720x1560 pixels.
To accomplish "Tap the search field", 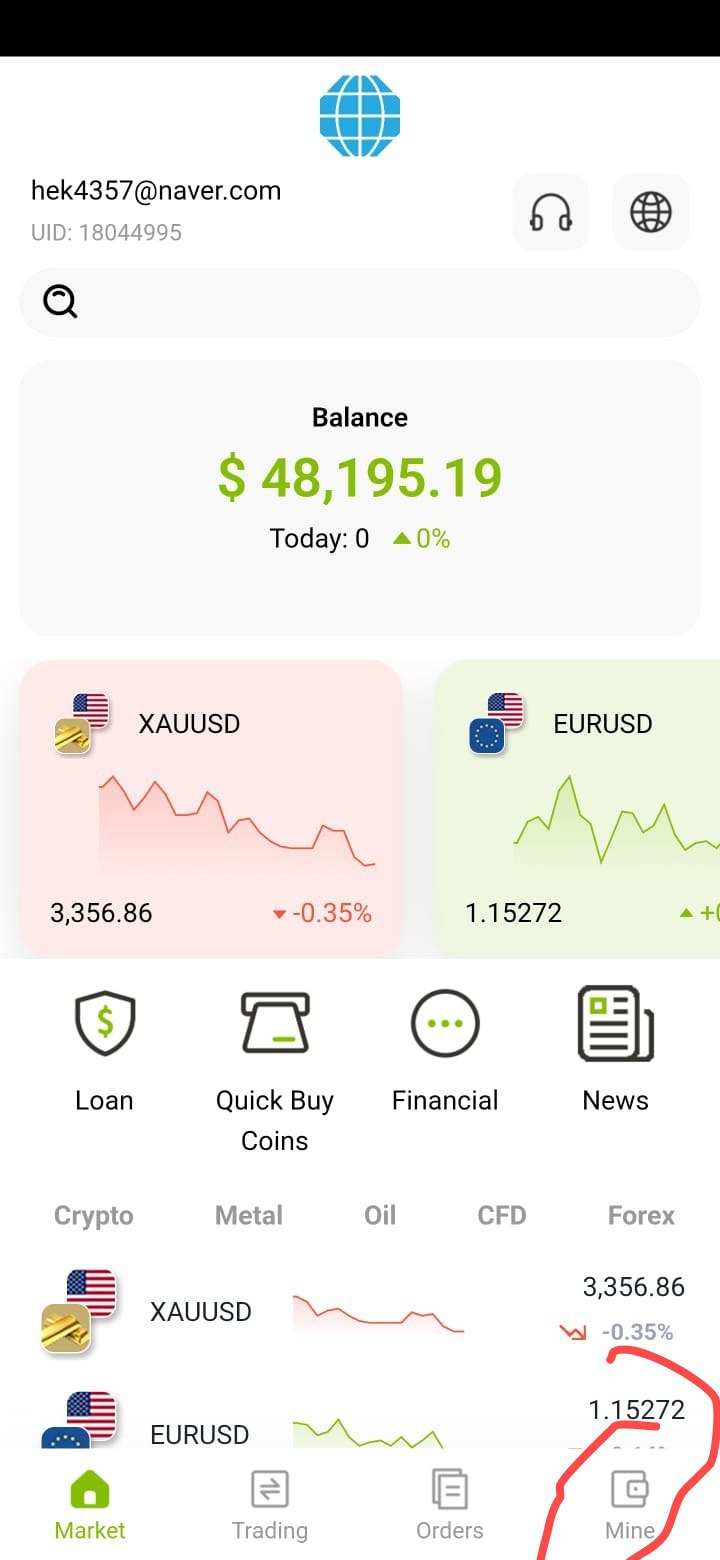I will pos(360,302).
